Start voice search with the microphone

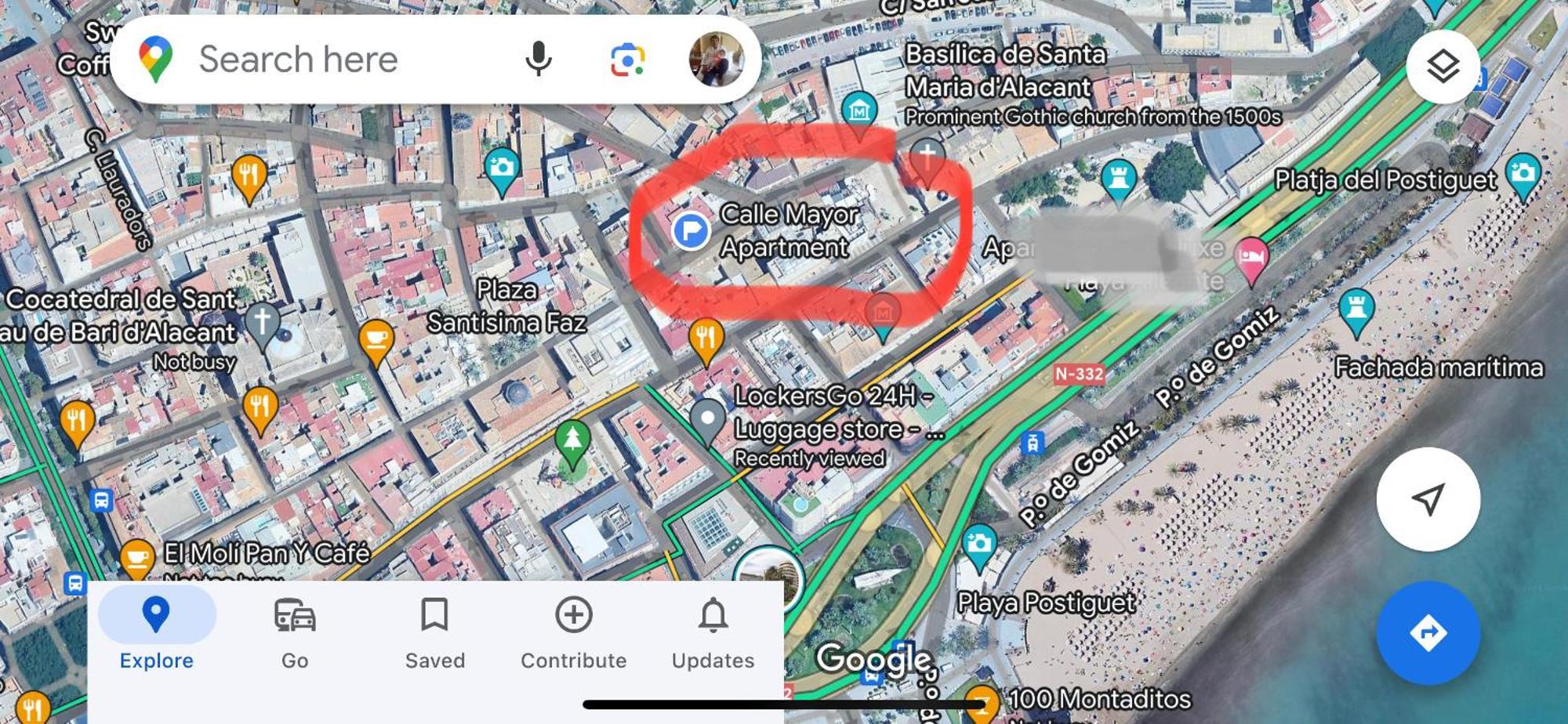click(x=538, y=60)
